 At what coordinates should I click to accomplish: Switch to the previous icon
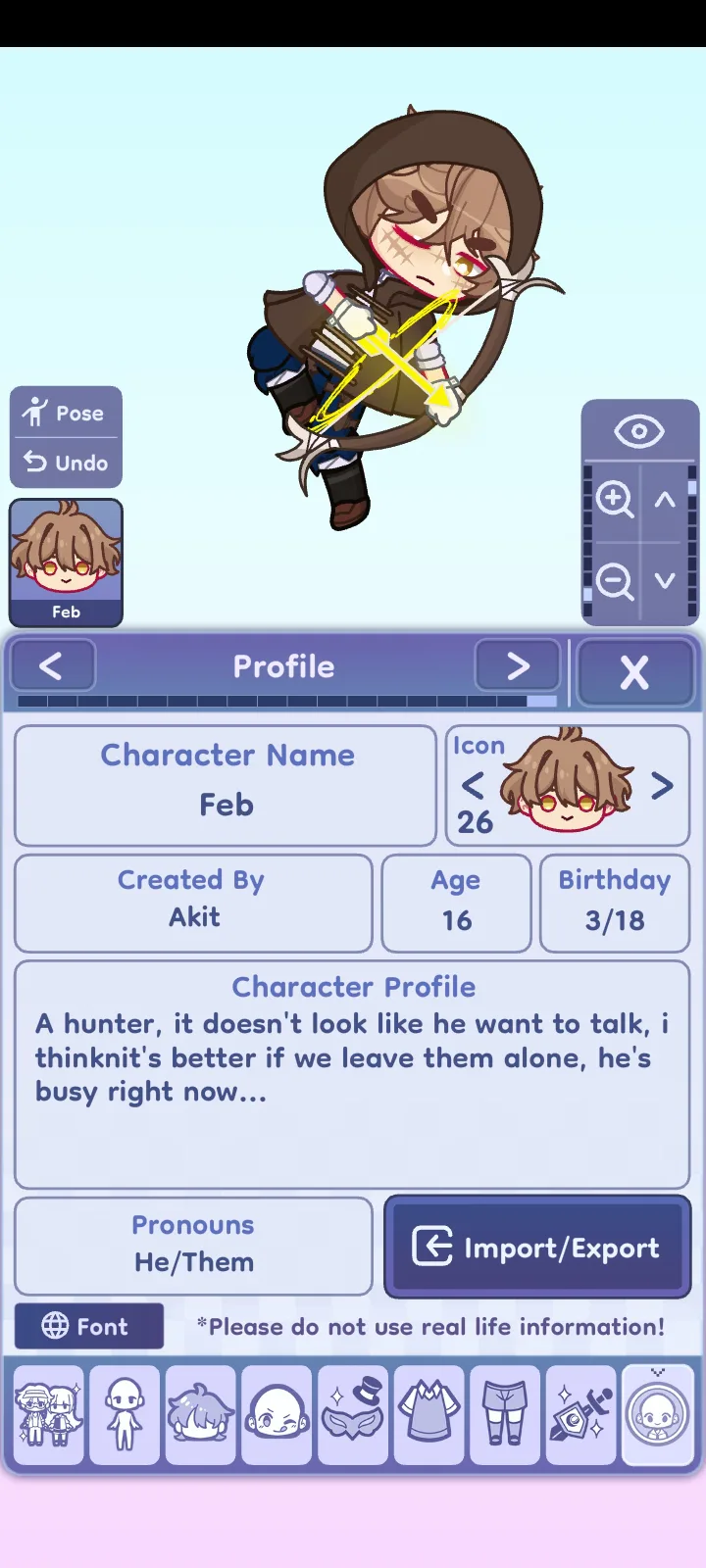pyautogui.click(x=473, y=786)
